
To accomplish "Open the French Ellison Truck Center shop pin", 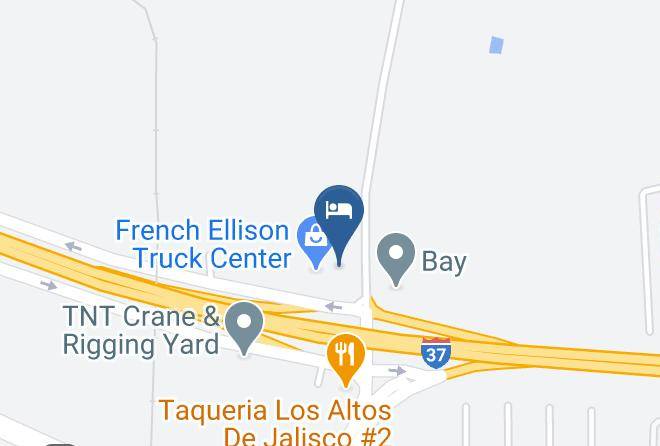I will pyautogui.click(x=316, y=241).
